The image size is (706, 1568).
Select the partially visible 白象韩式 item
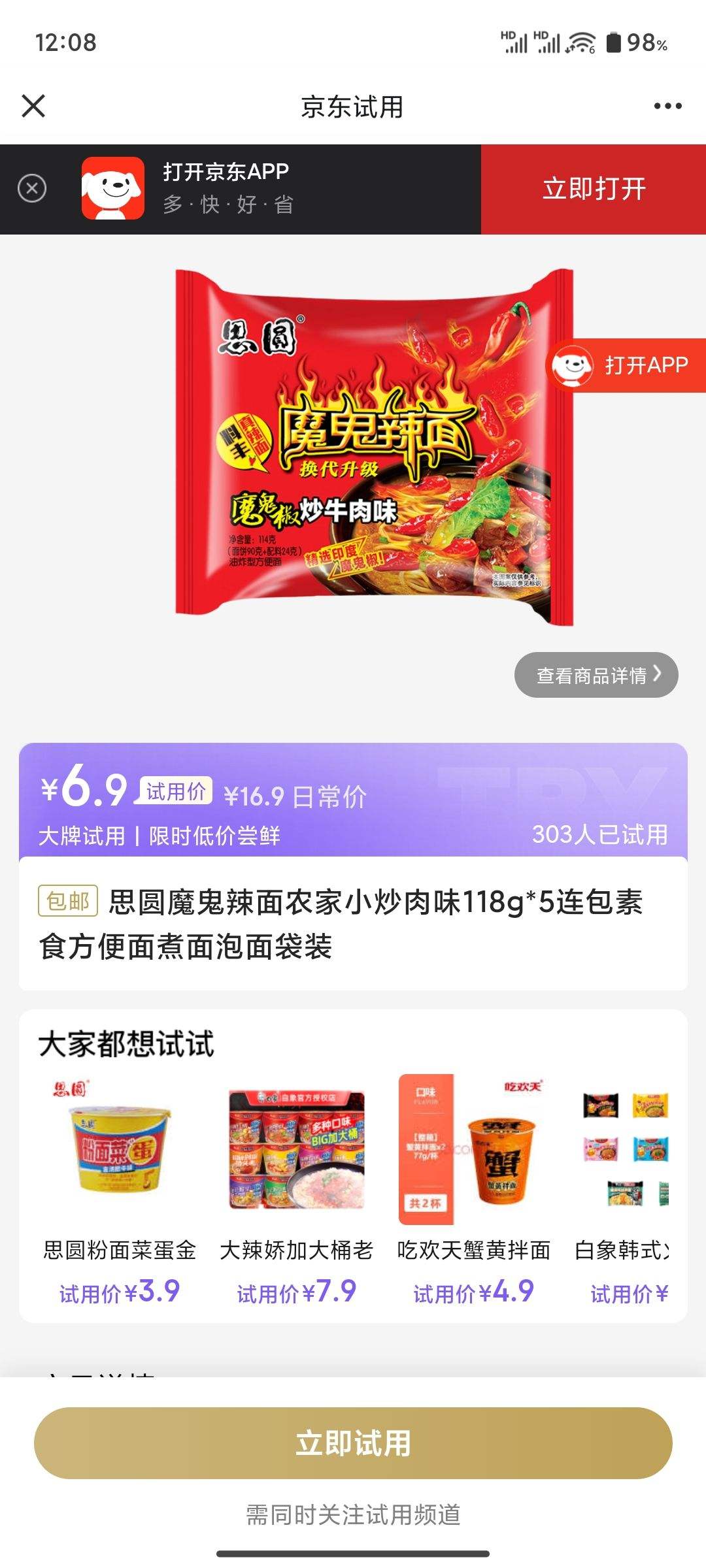[628, 1150]
